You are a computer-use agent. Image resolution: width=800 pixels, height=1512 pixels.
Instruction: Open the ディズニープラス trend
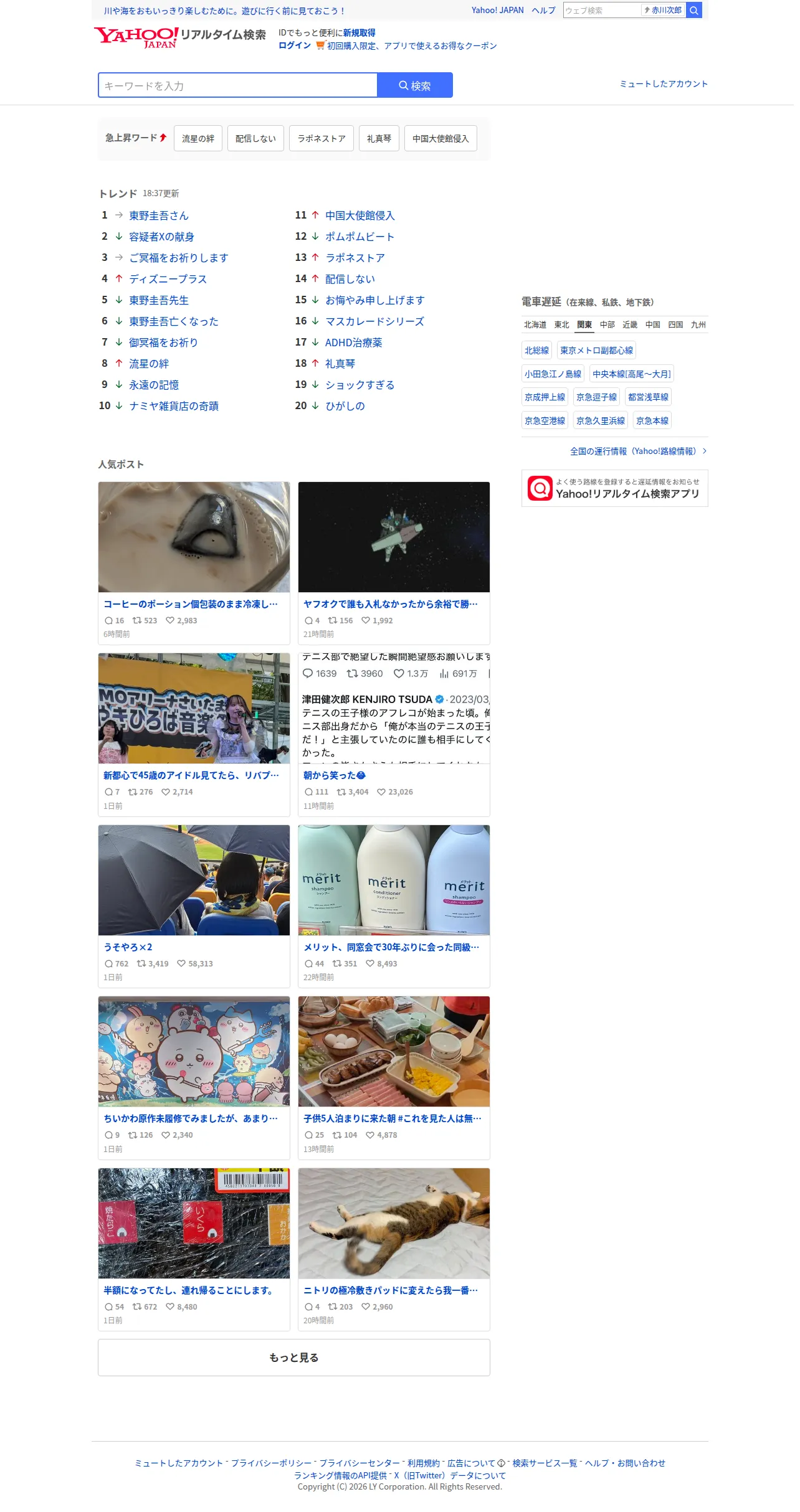coord(168,279)
